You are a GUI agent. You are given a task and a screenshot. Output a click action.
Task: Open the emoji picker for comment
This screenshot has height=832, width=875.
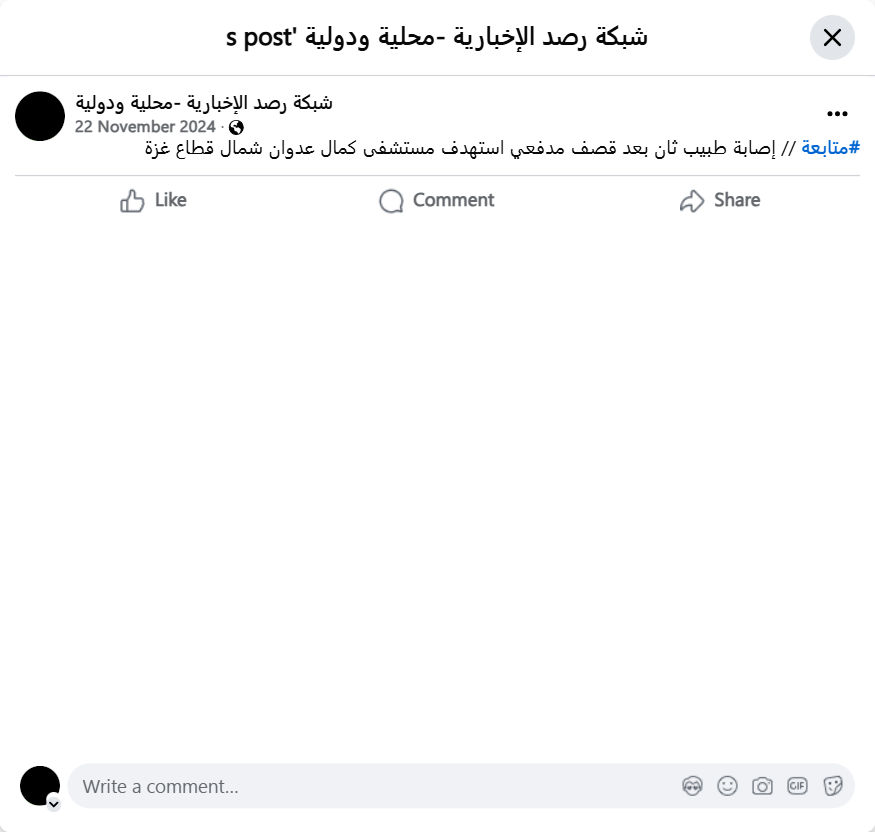(x=727, y=786)
